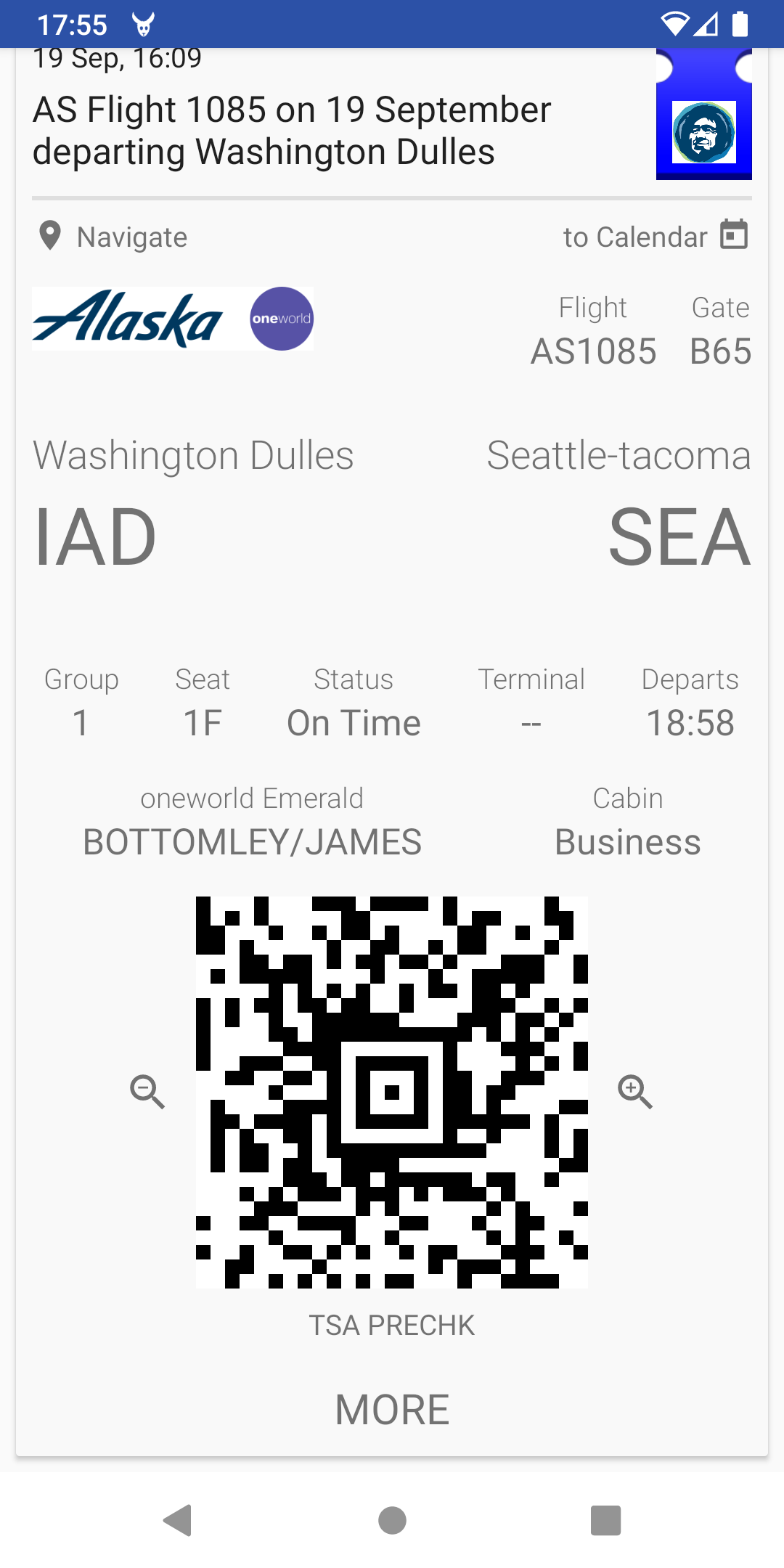
Task: Zoom in the boarding pass barcode
Action: tap(635, 1091)
